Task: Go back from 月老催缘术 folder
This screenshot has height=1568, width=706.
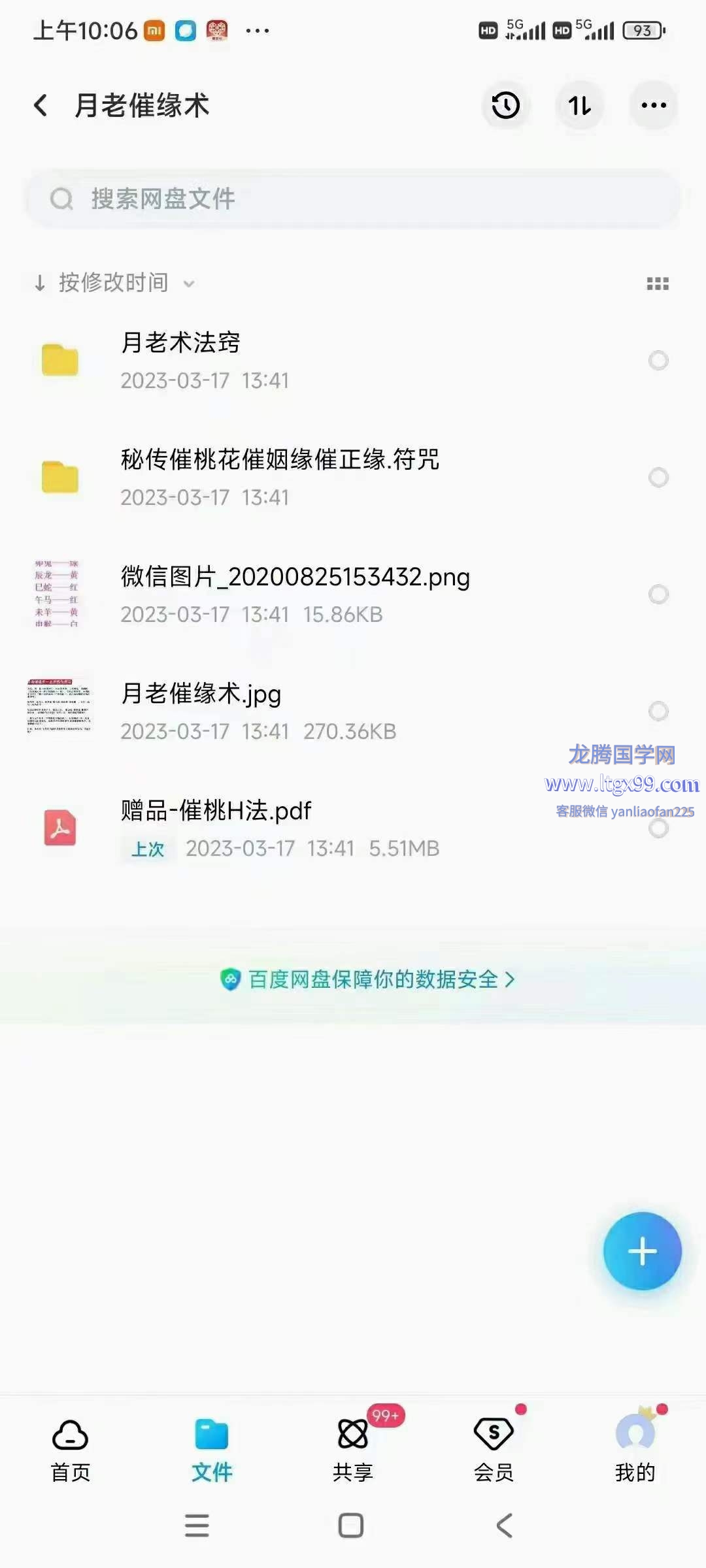Action: (41, 105)
